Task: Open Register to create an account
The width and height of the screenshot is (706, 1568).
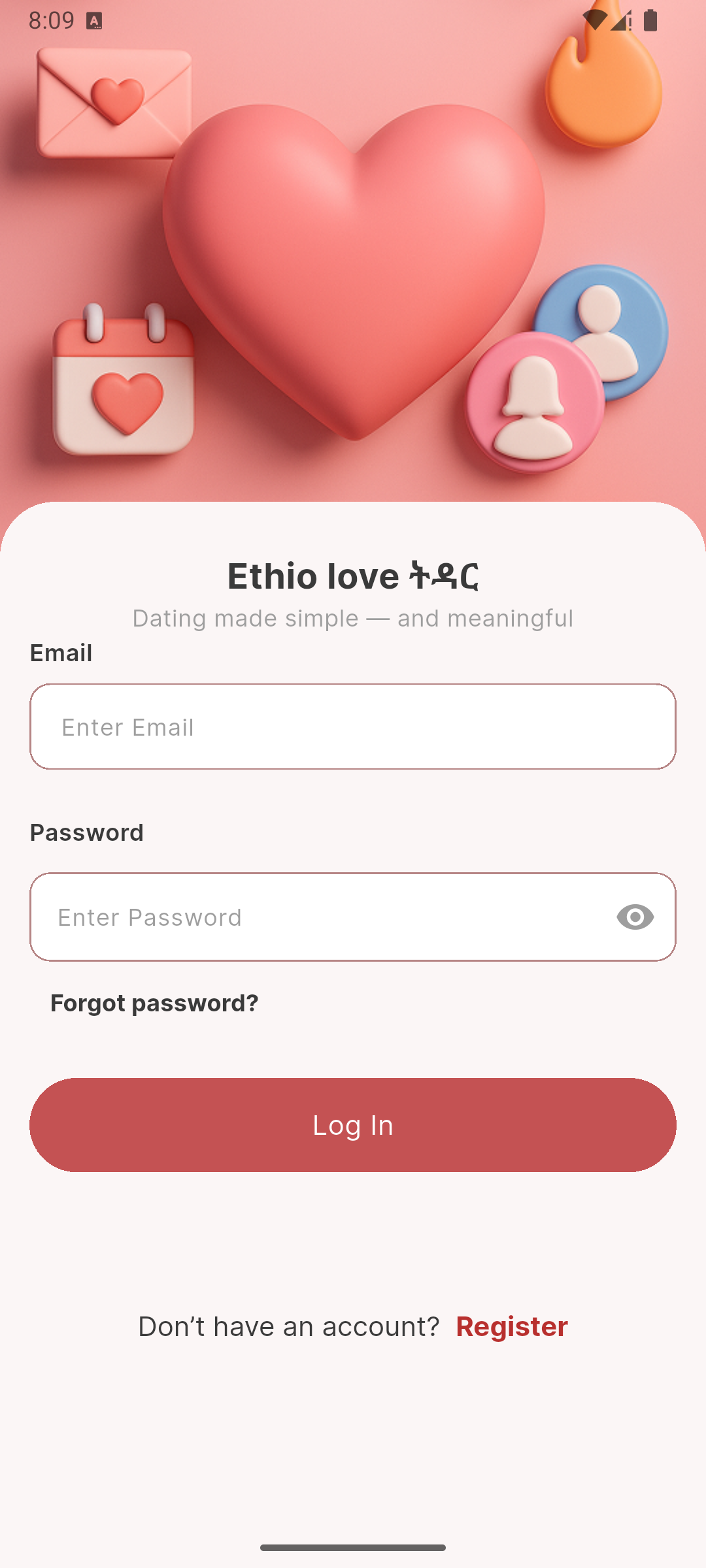Action: coord(511,1326)
